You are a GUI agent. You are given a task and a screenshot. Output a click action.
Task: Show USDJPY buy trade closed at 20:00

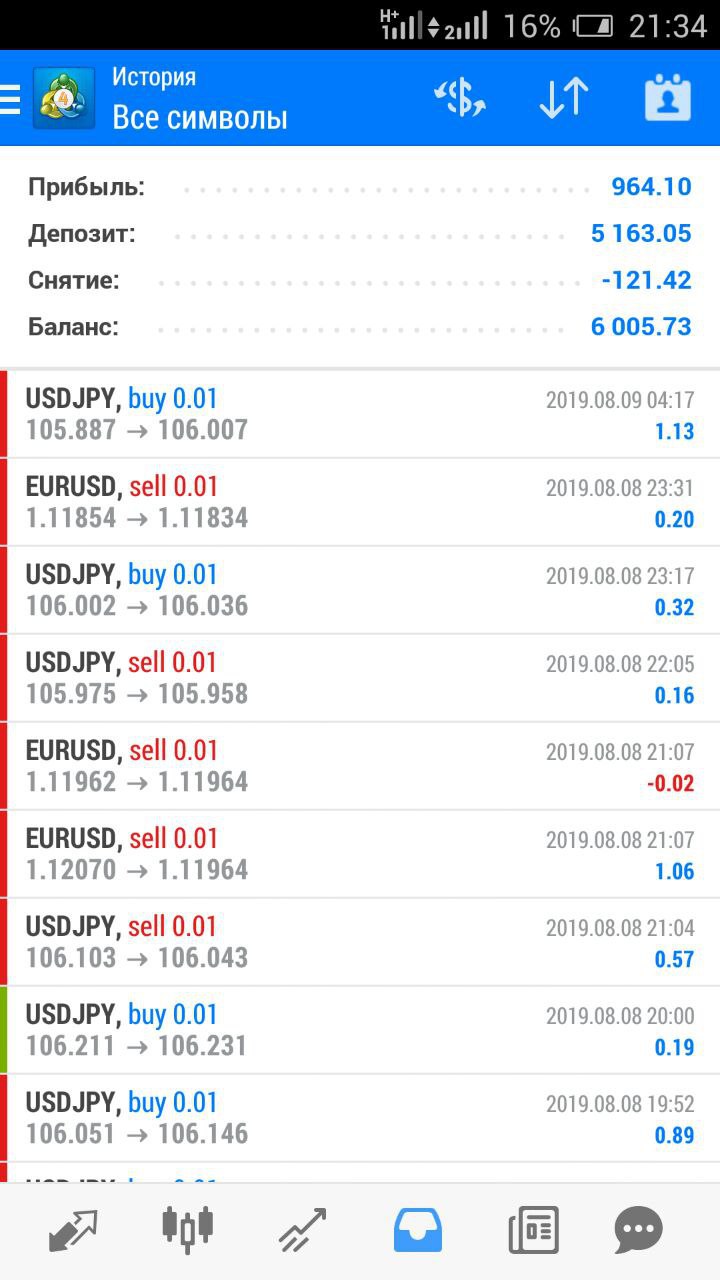pos(360,1030)
